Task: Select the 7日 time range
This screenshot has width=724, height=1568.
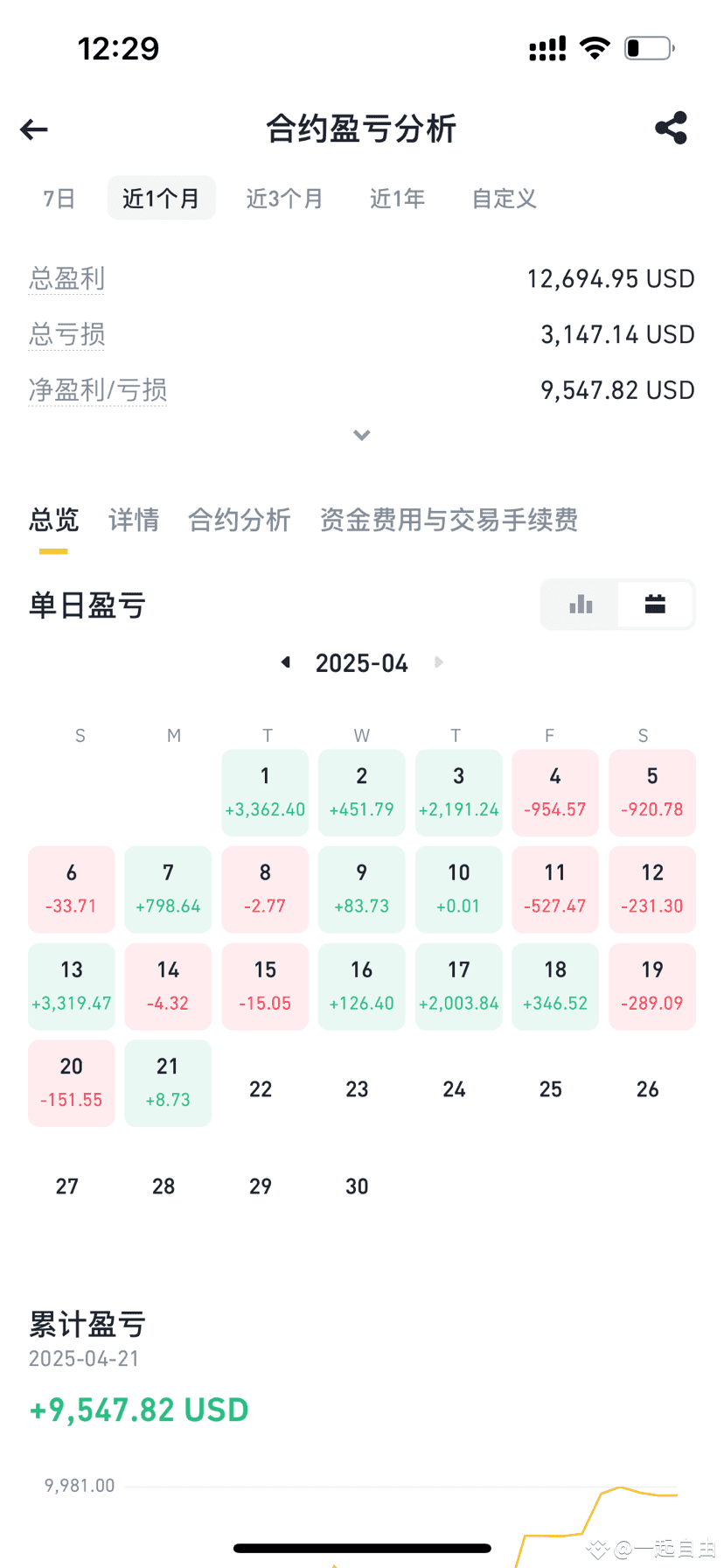Action: point(59,199)
